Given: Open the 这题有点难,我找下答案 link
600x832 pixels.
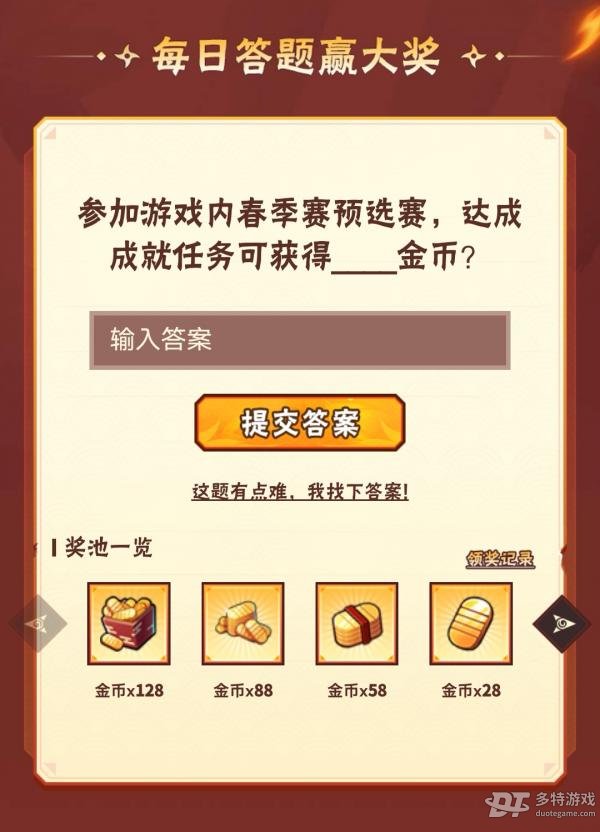Looking at the screenshot, I should click(299, 492).
